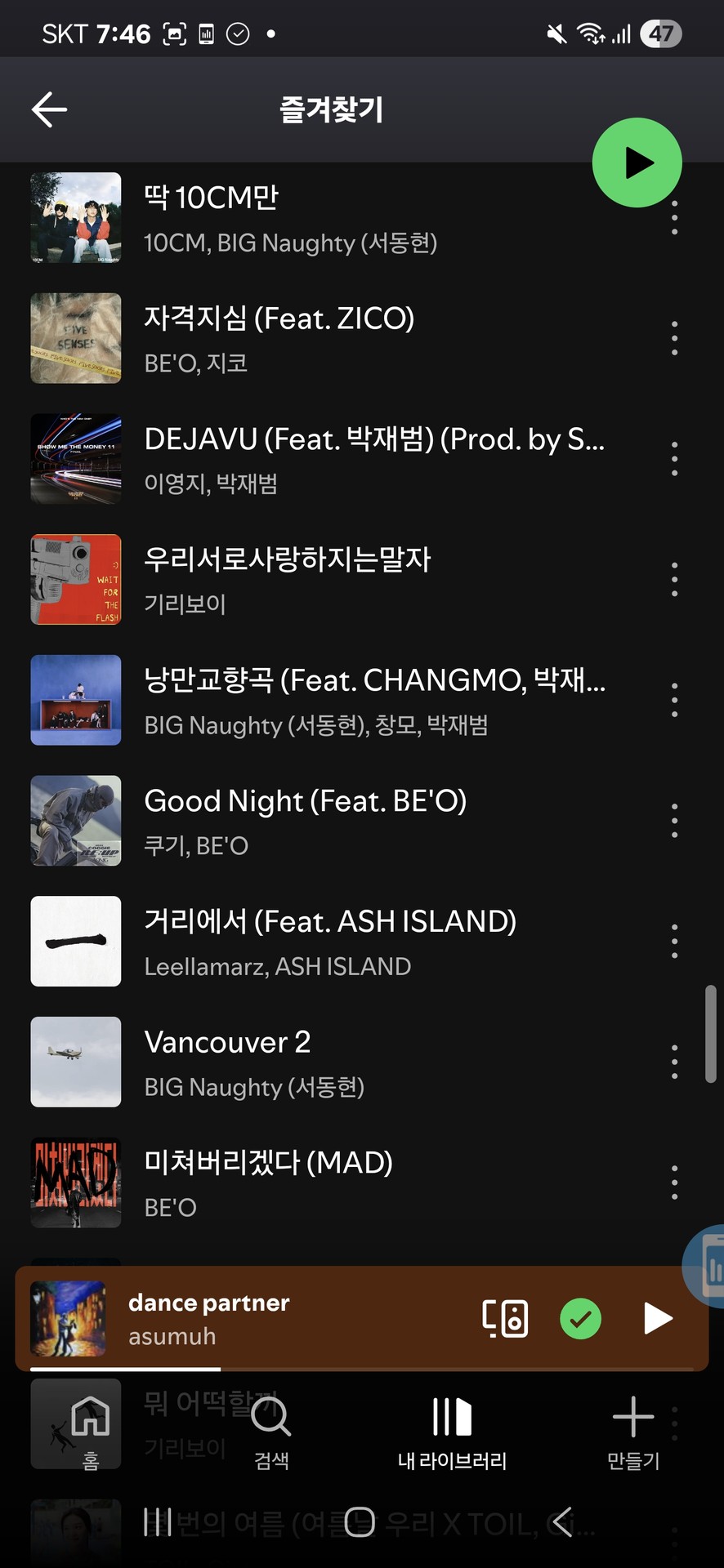This screenshot has width=724, height=1568.
Task: Switch to the 검색 tab
Action: pos(271,1431)
